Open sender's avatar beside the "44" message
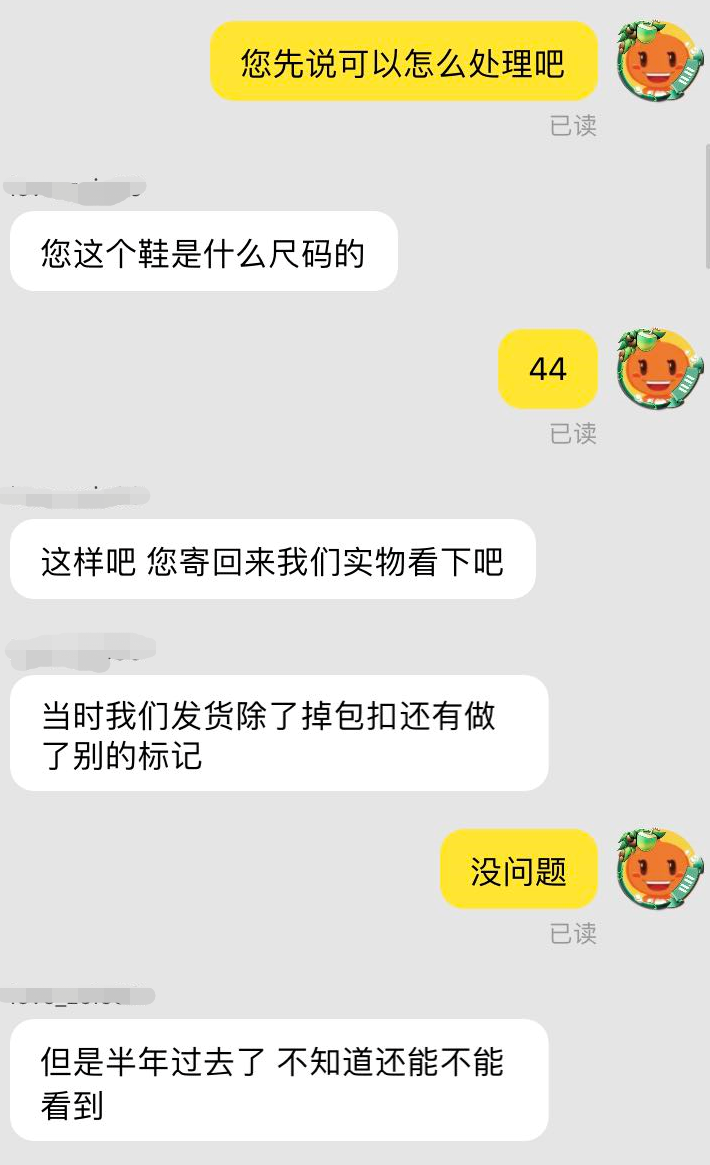This screenshot has height=1165, width=710. (x=659, y=369)
